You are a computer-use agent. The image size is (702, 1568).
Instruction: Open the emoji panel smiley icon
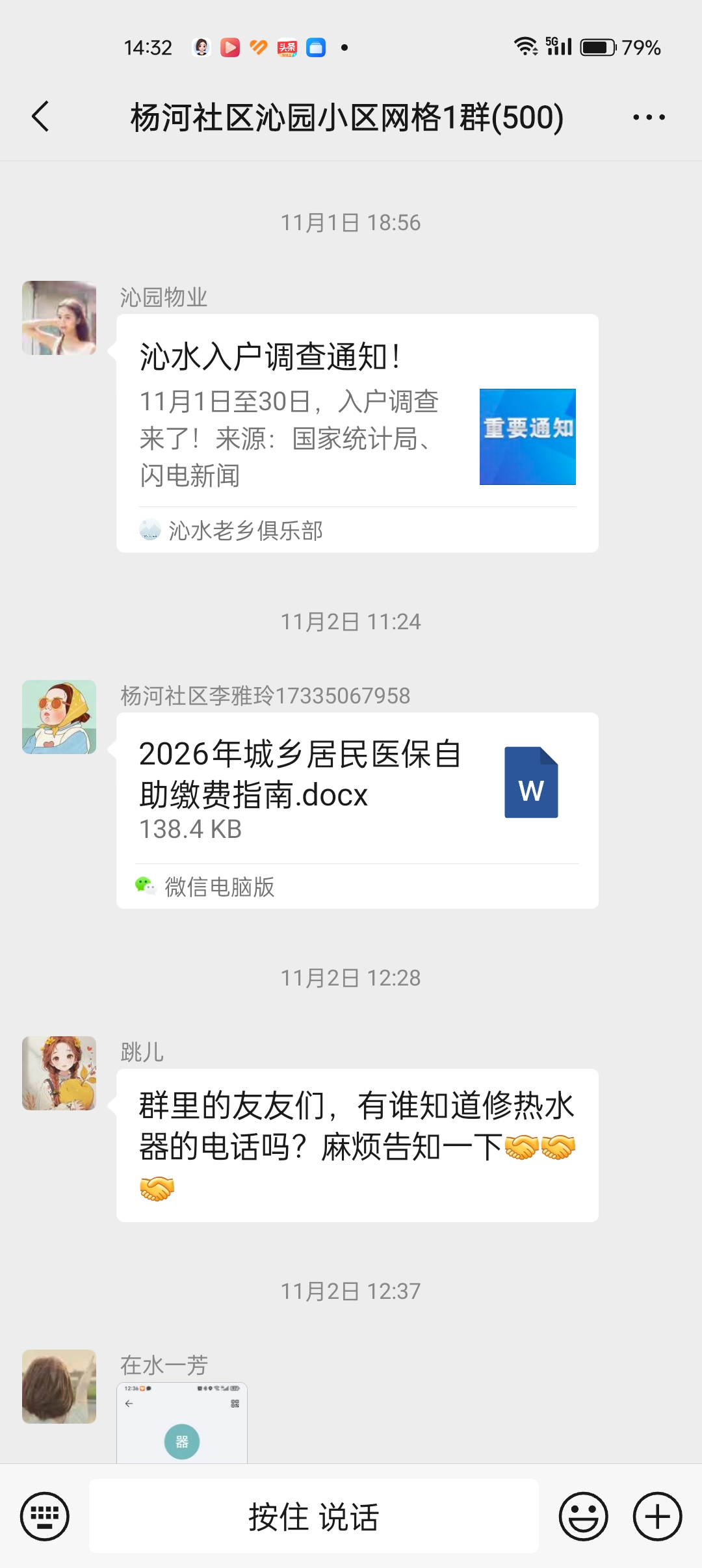(583, 1517)
